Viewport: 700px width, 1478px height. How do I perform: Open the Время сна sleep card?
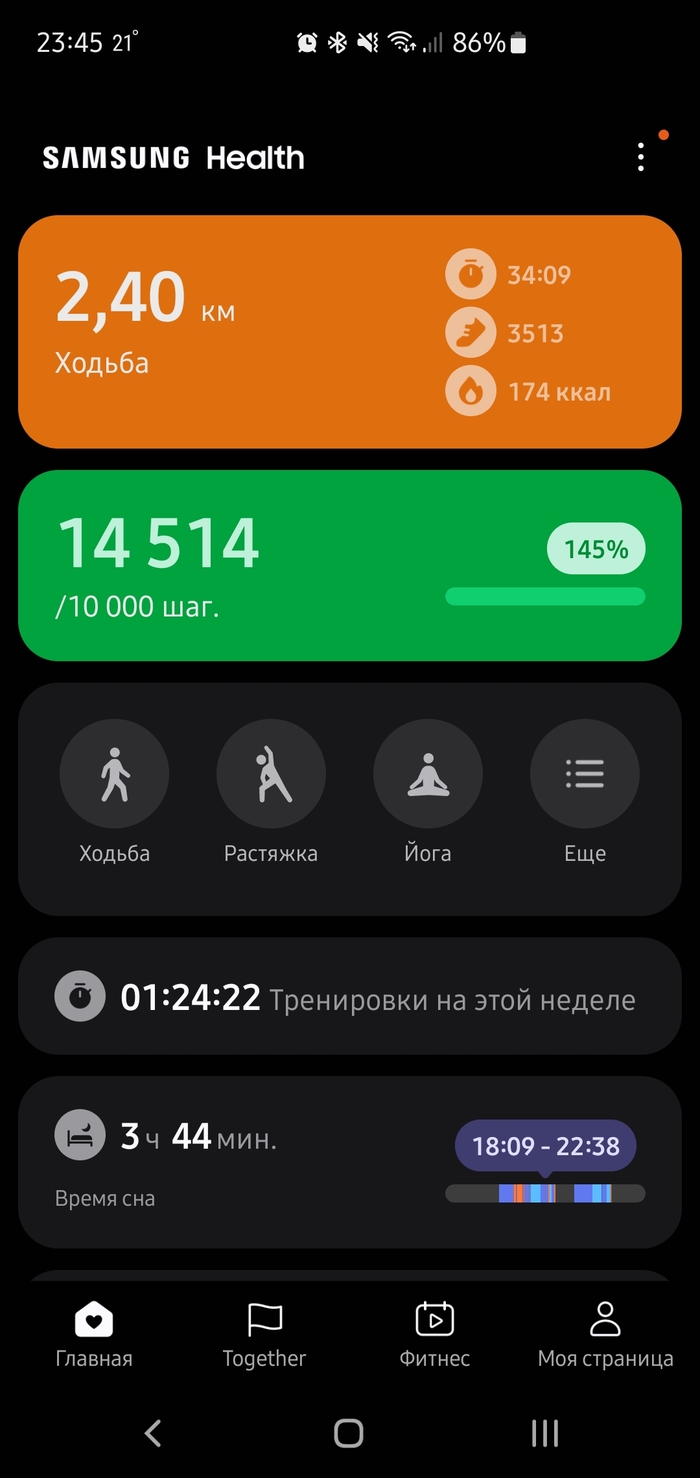pyautogui.click(x=250, y=1162)
